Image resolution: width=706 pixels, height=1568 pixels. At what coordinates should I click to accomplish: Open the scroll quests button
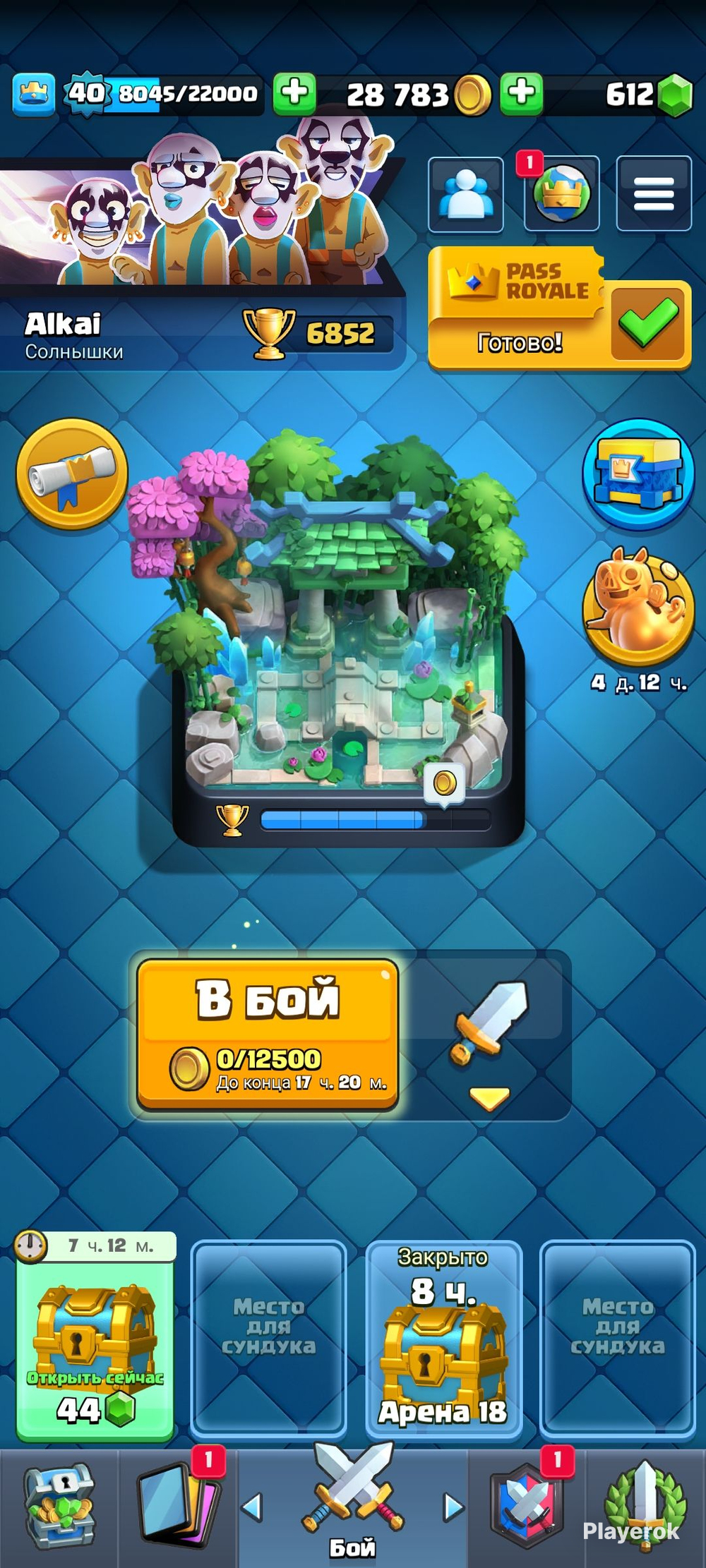click(72, 474)
